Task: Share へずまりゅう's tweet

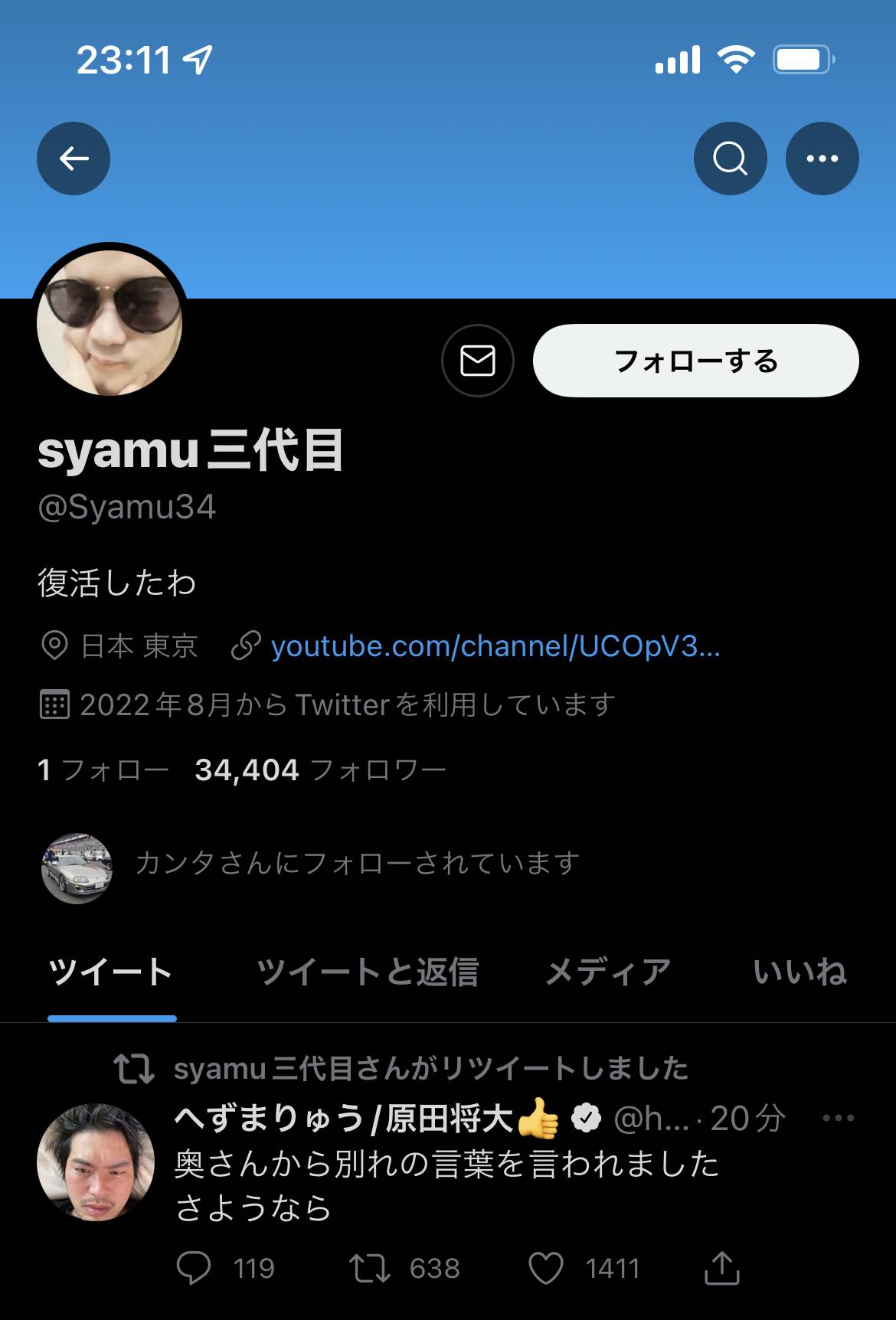Action: [x=721, y=1269]
